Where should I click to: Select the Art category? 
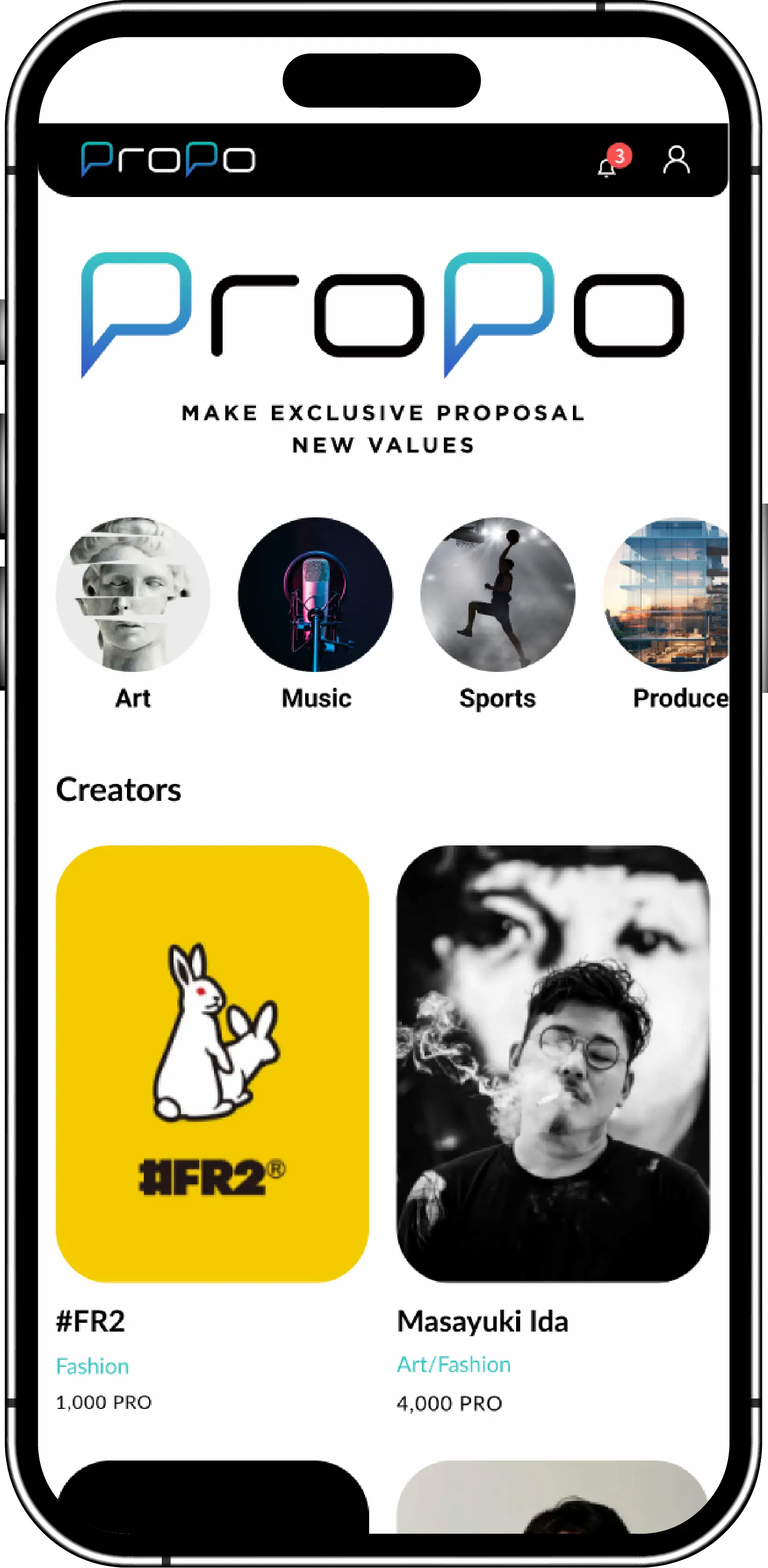coord(133,595)
